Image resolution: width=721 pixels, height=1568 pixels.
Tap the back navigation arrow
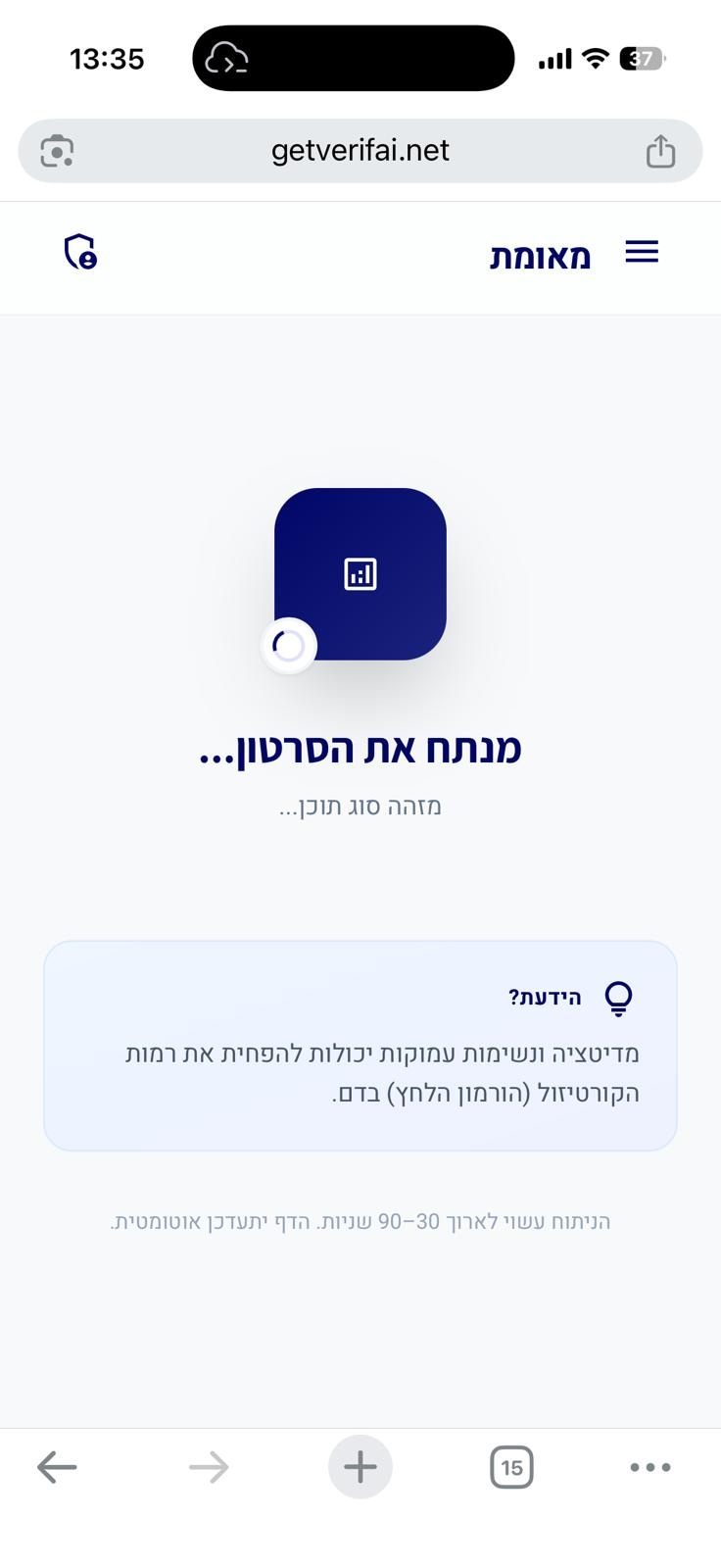56,1467
